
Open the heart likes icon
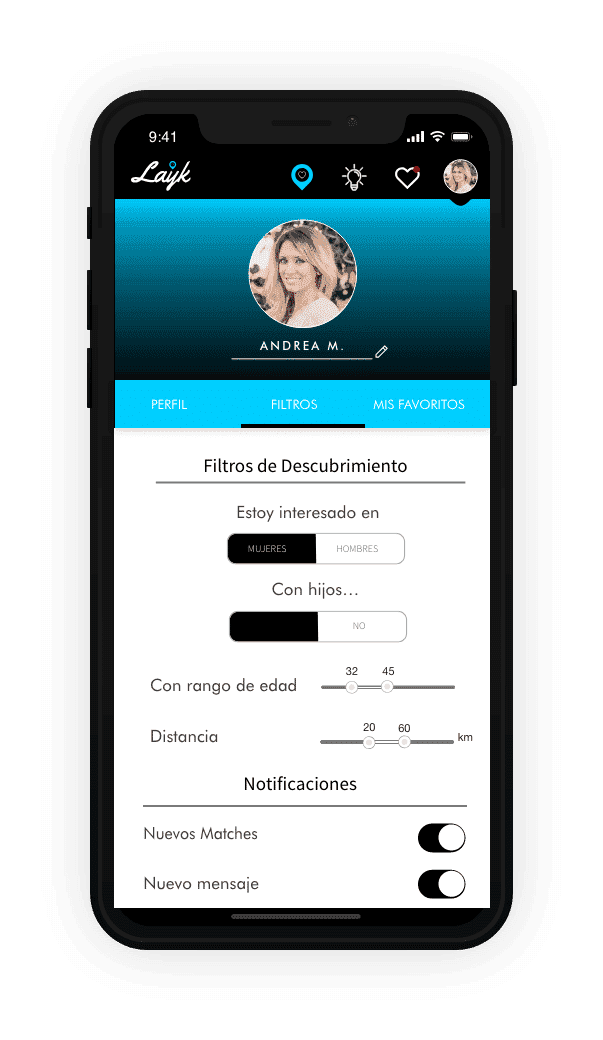(406, 178)
